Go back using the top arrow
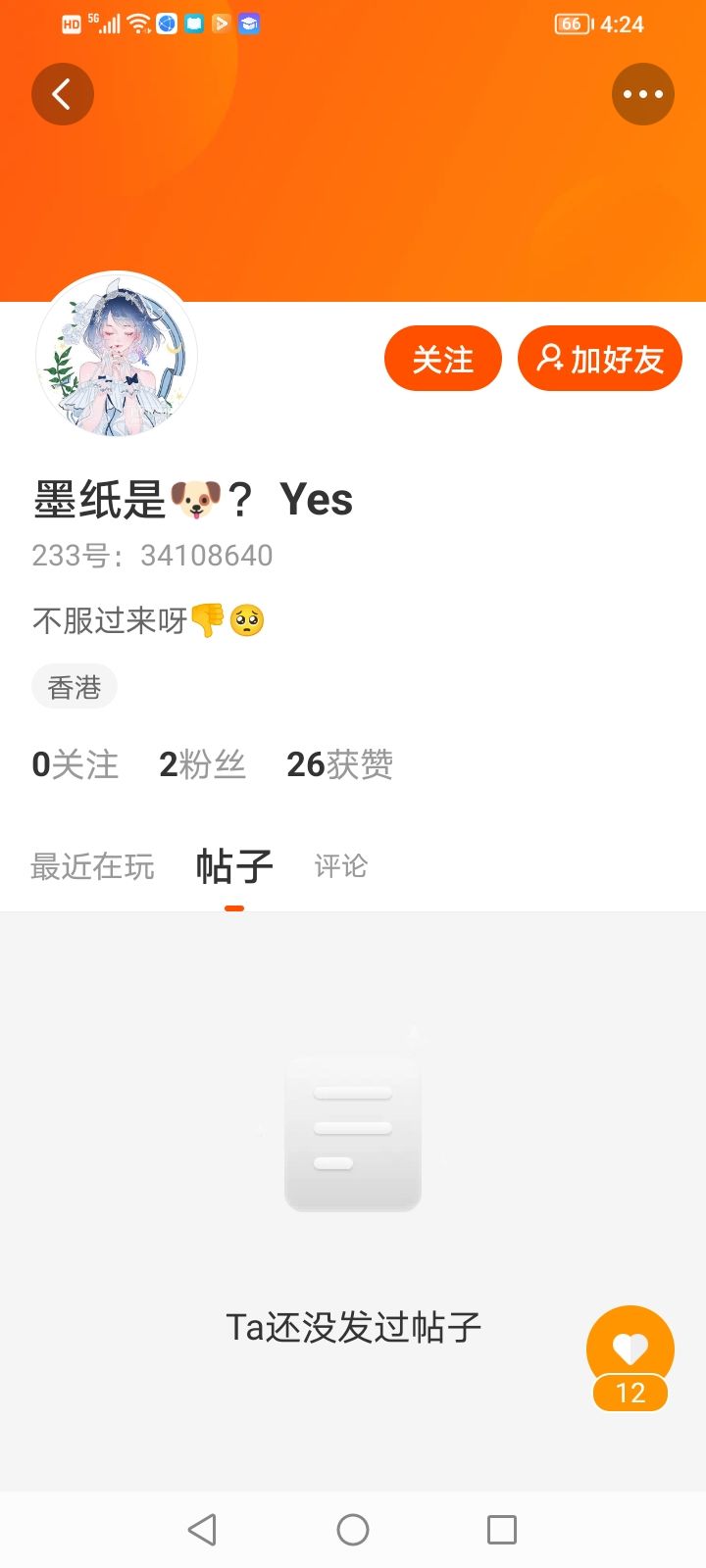The width and height of the screenshot is (706, 1568). (63, 95)
